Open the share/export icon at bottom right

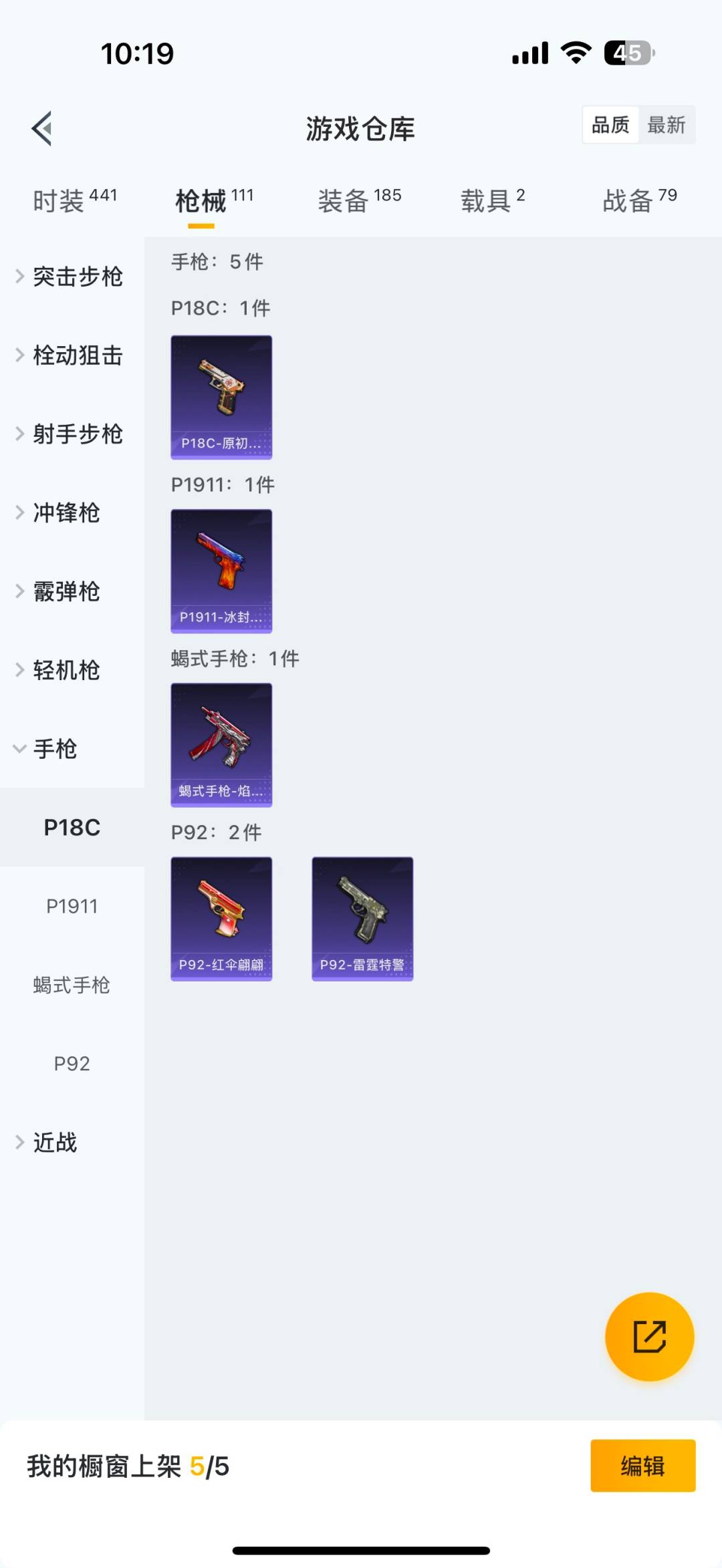649,1336
